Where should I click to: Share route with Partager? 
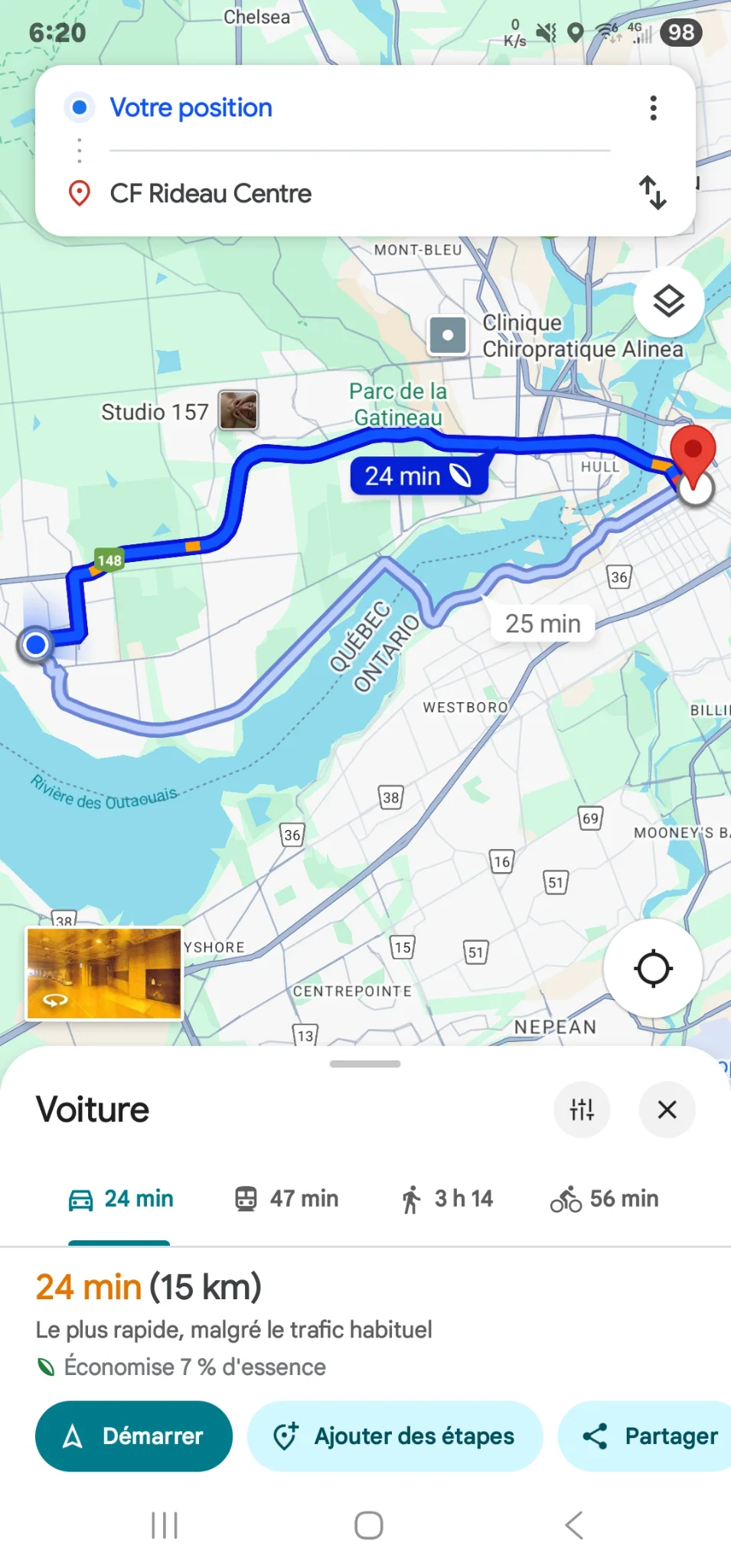coord(651,1436)
